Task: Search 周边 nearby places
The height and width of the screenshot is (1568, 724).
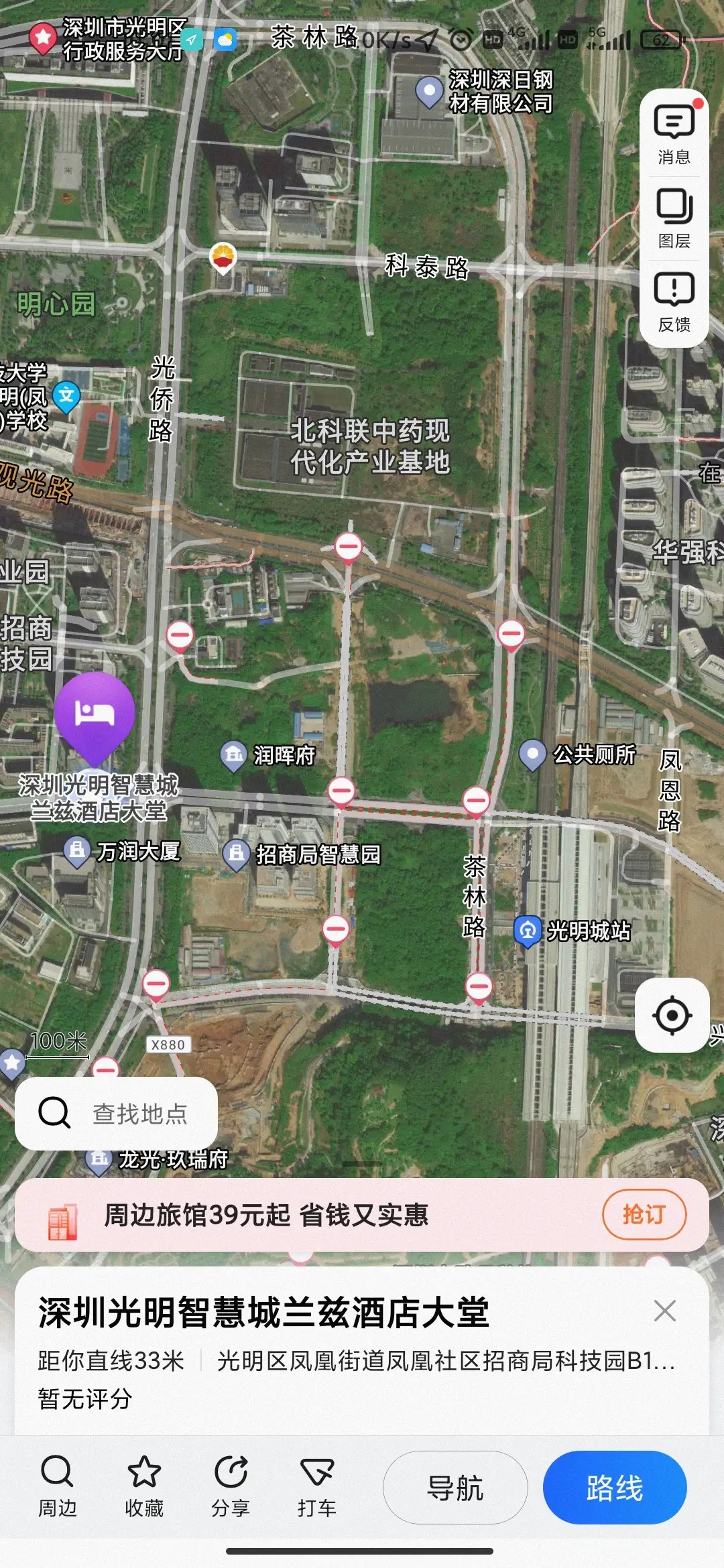Action: coord(57,1486)
